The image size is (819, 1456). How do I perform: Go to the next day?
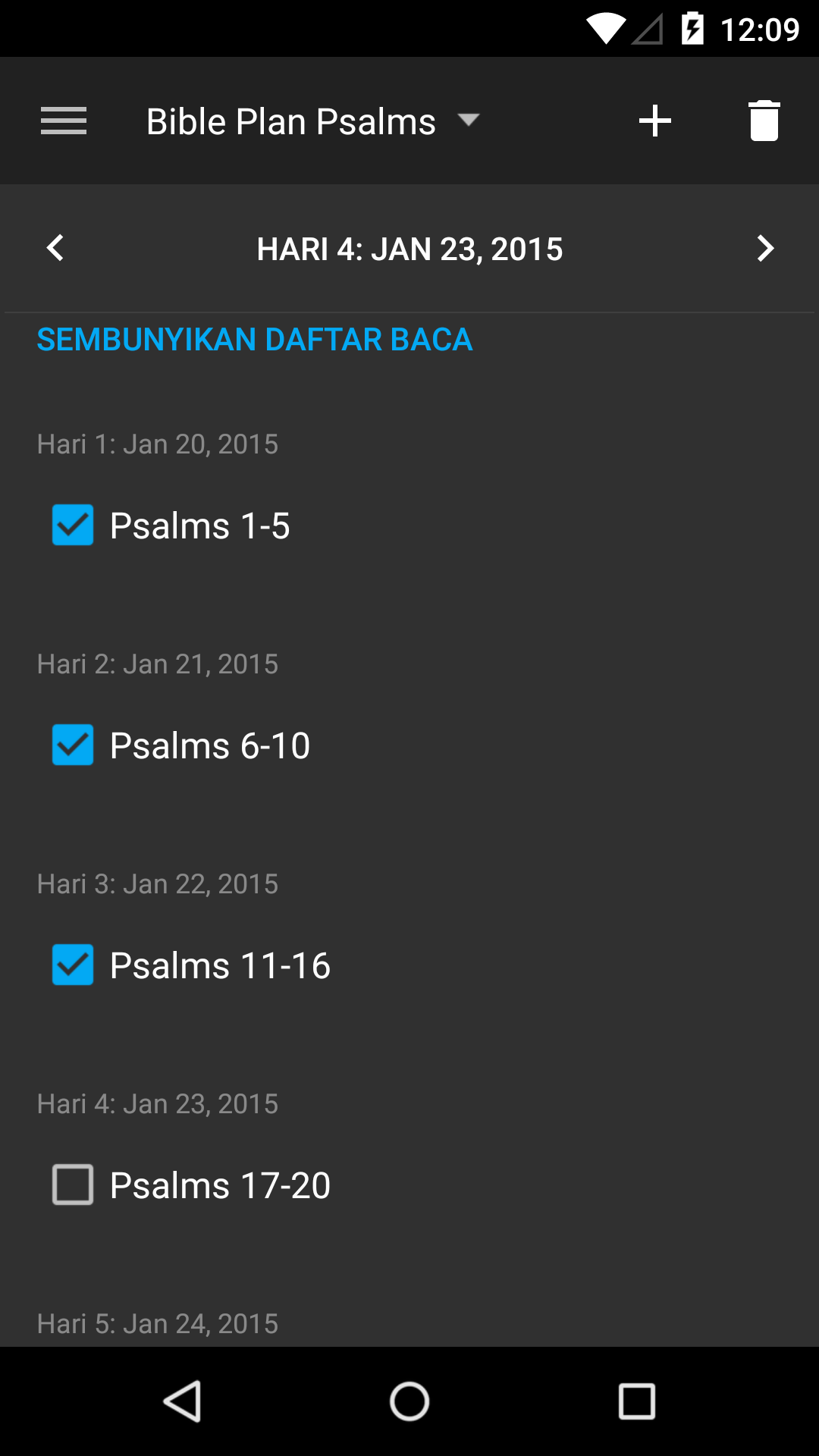click(x=765, y=248)
